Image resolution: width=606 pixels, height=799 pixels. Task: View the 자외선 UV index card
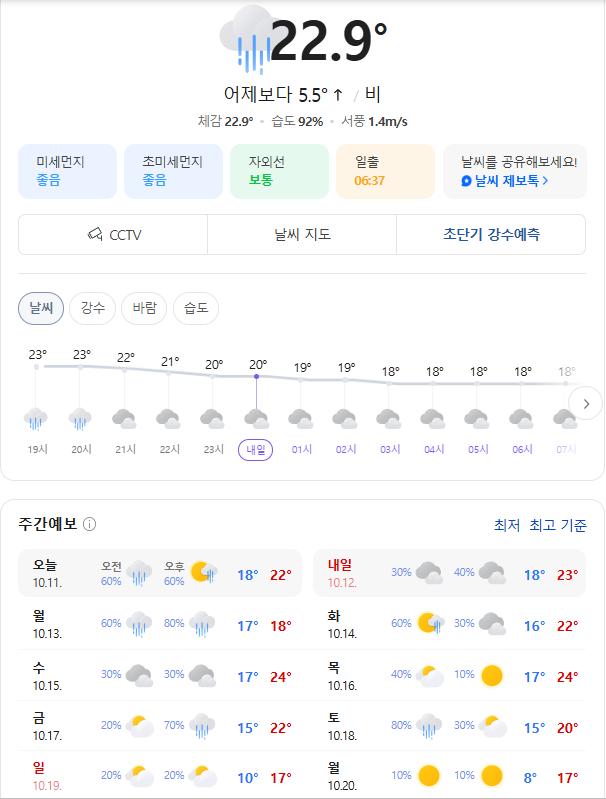(x=279, y=171)
